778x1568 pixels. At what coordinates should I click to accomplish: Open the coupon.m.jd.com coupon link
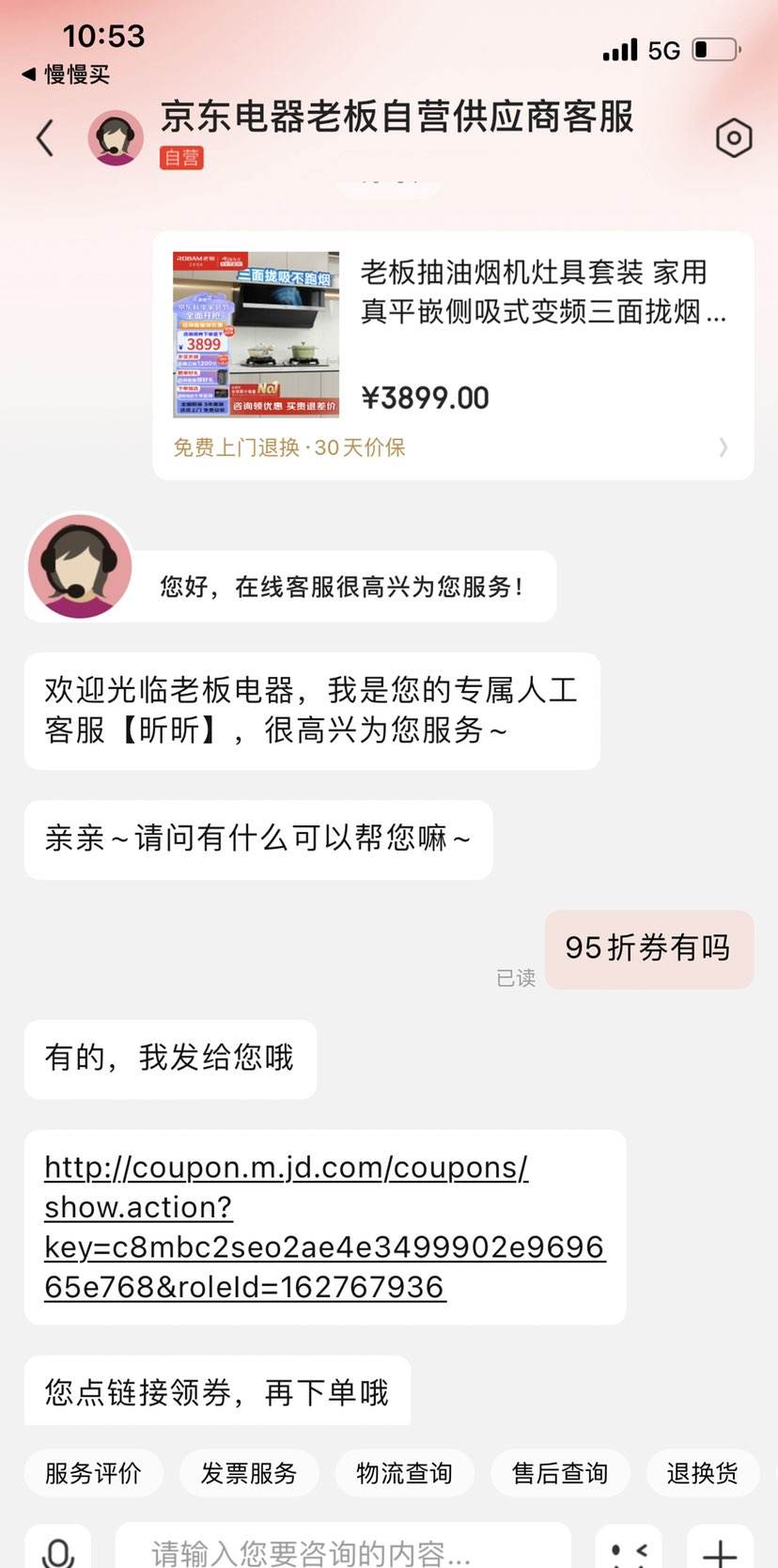point(324,1227)
